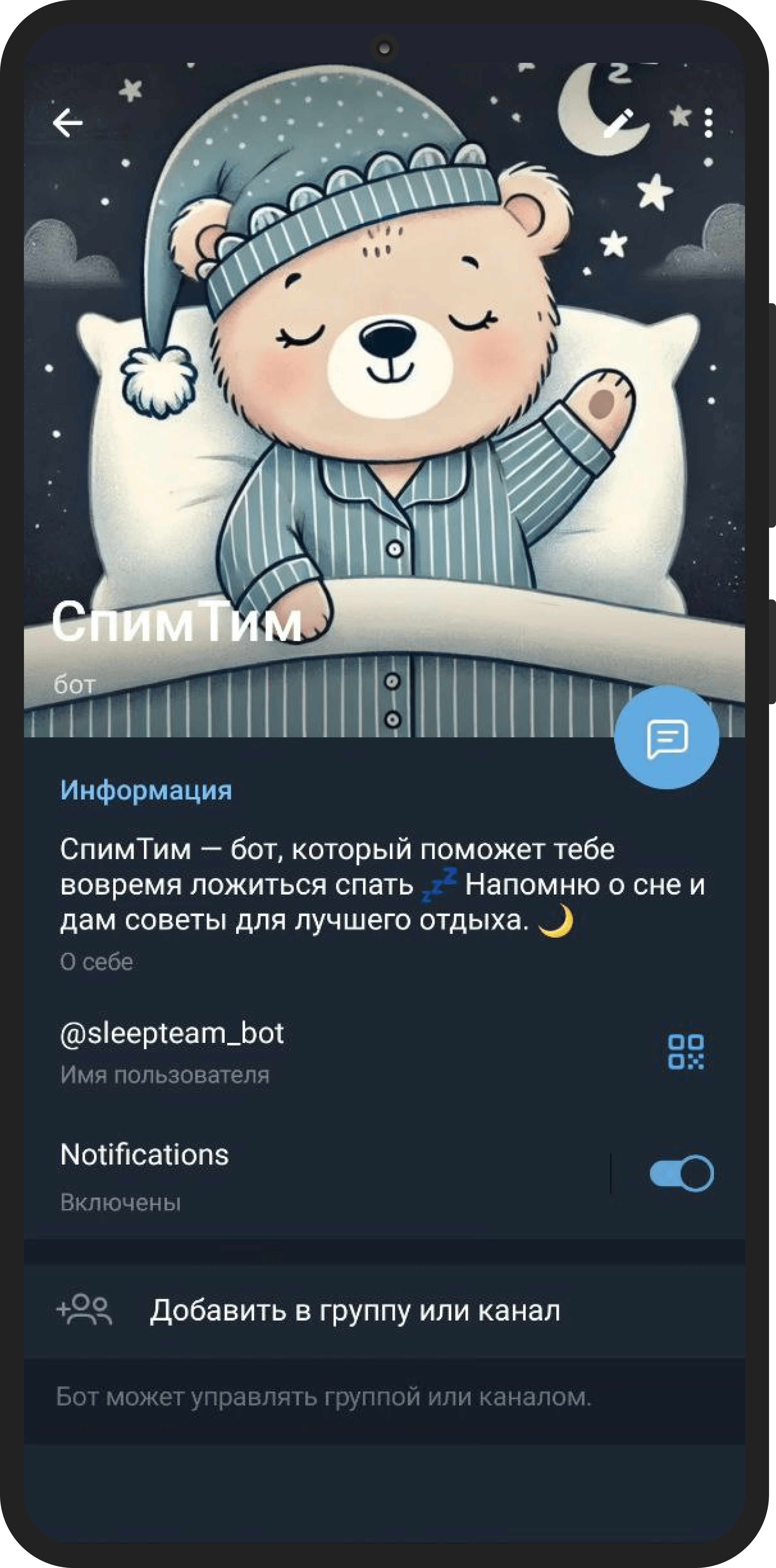Viewport: 776px width, 1568px height.
Task: Open chat with the СпимТим bot
Action: click(667, 738)
